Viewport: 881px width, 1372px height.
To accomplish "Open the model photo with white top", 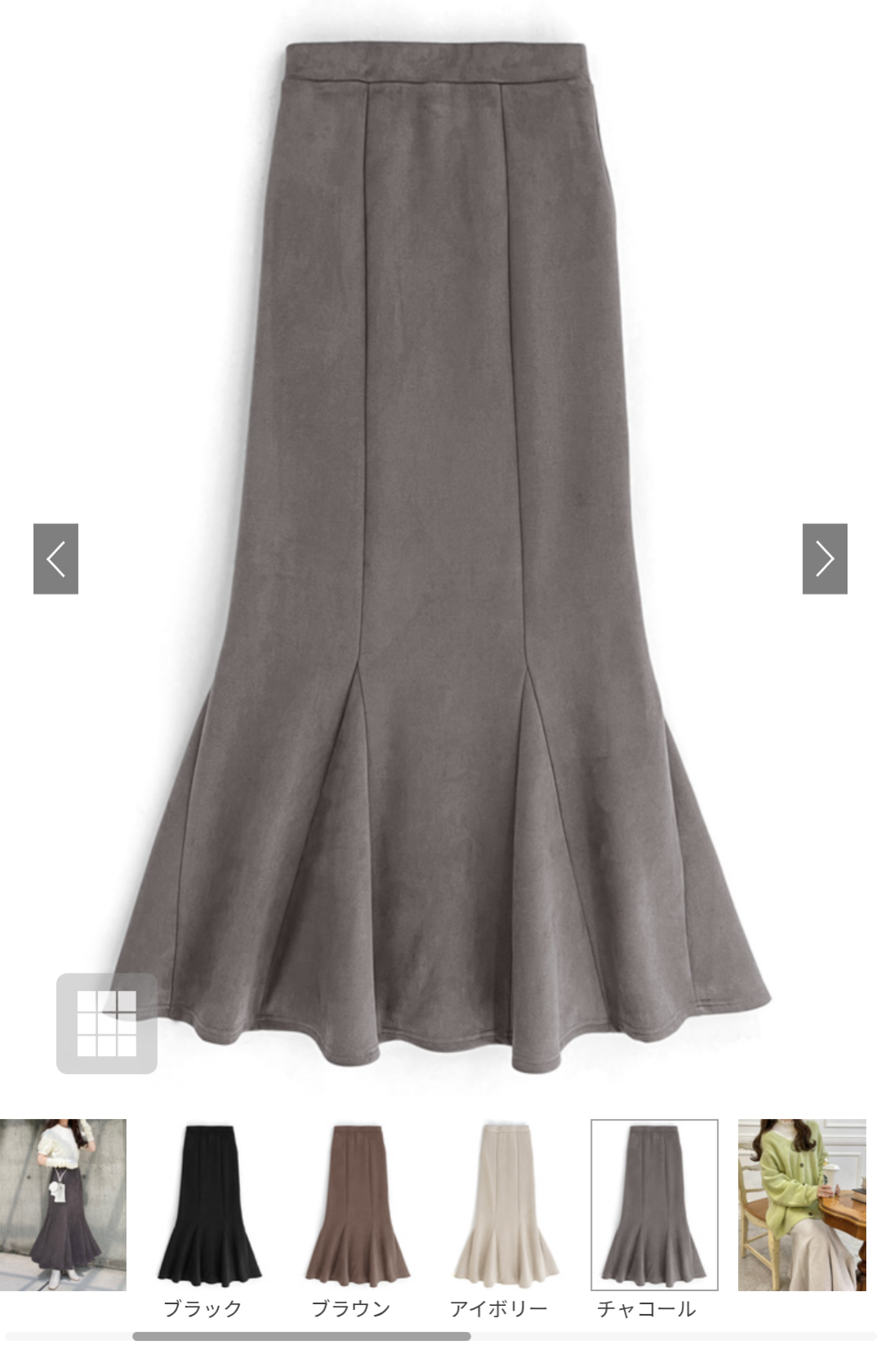I will (x=63, y=1205).
